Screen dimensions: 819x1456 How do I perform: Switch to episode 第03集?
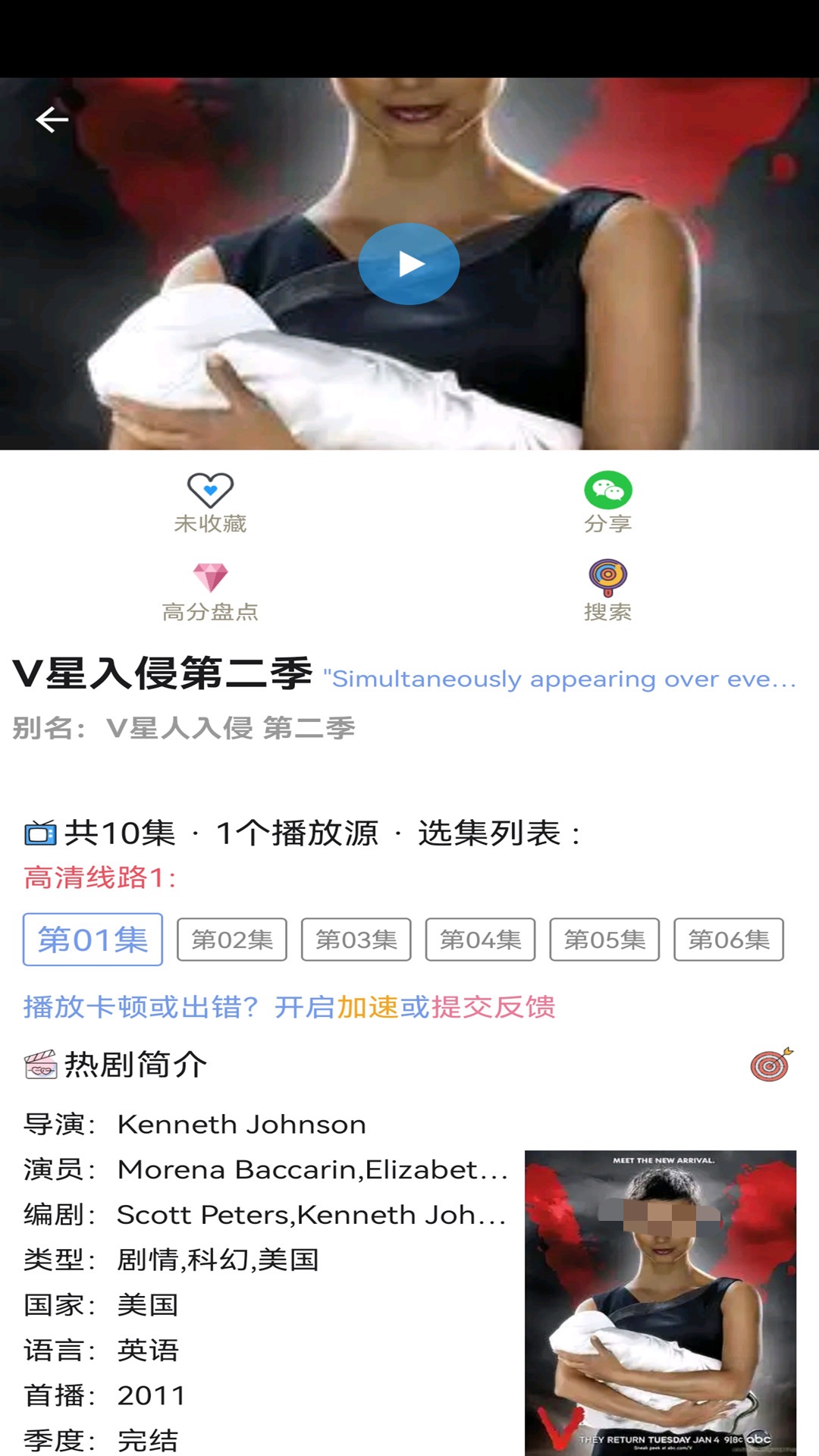[x=356, y=940]
